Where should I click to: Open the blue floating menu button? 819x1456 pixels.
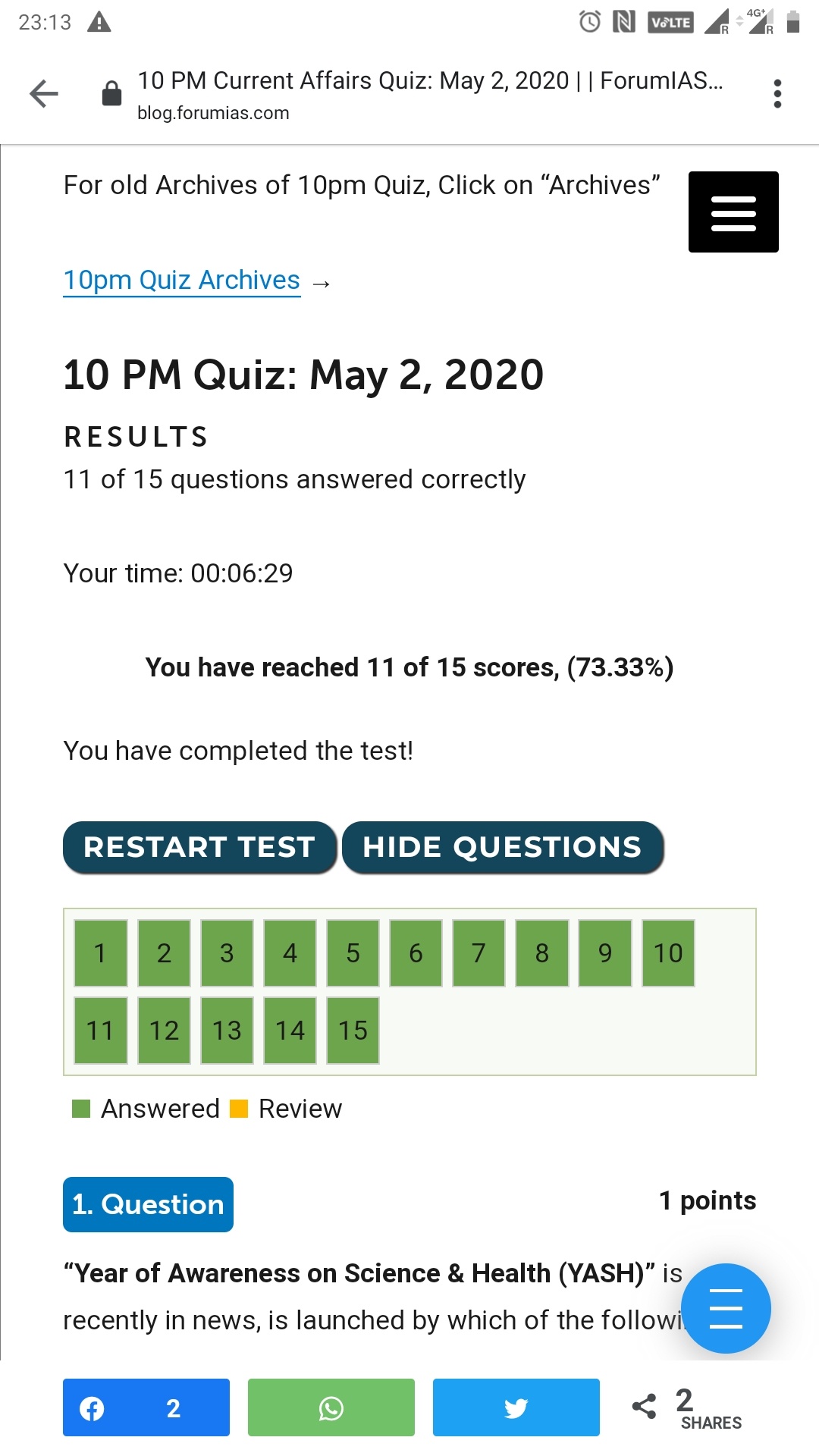click(726, 1308)
